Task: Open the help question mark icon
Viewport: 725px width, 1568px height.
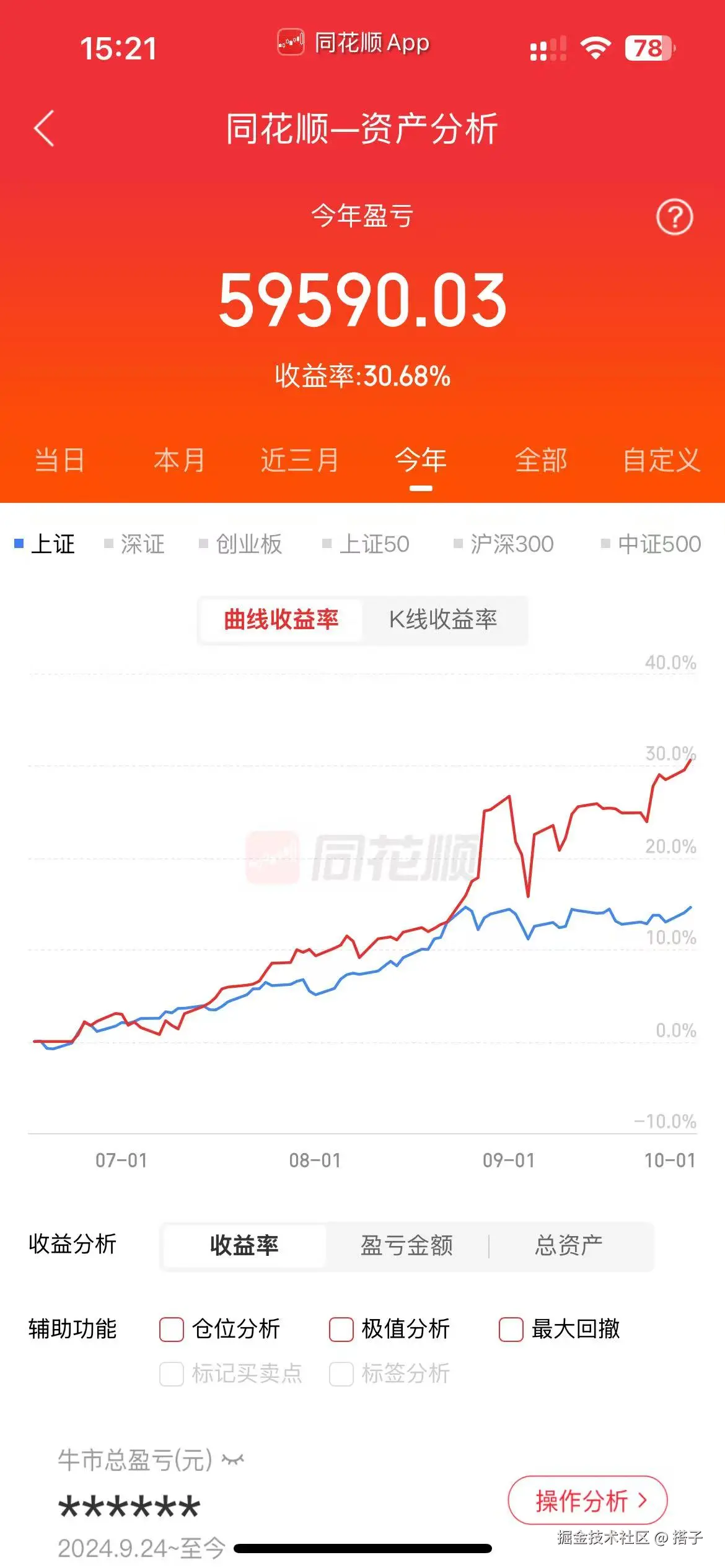Action: (x=674, y=217)
